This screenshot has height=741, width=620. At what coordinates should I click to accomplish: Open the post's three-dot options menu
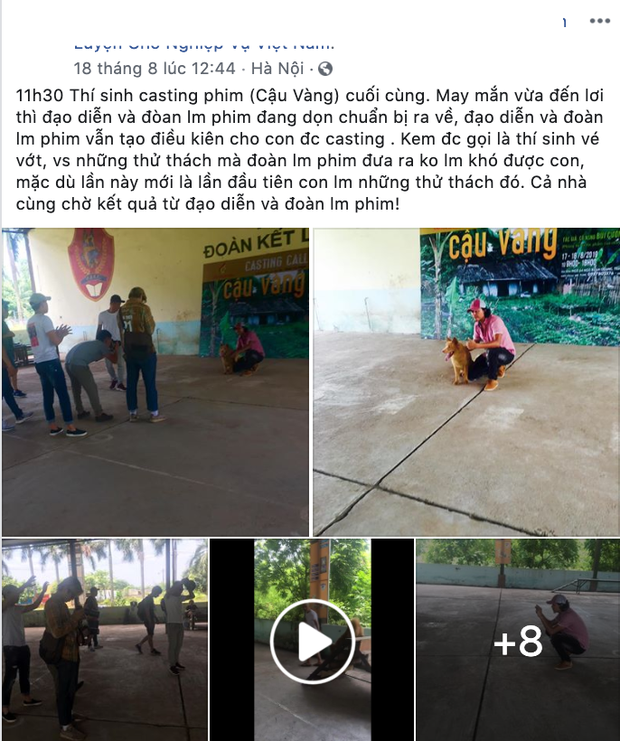[599, 21]
